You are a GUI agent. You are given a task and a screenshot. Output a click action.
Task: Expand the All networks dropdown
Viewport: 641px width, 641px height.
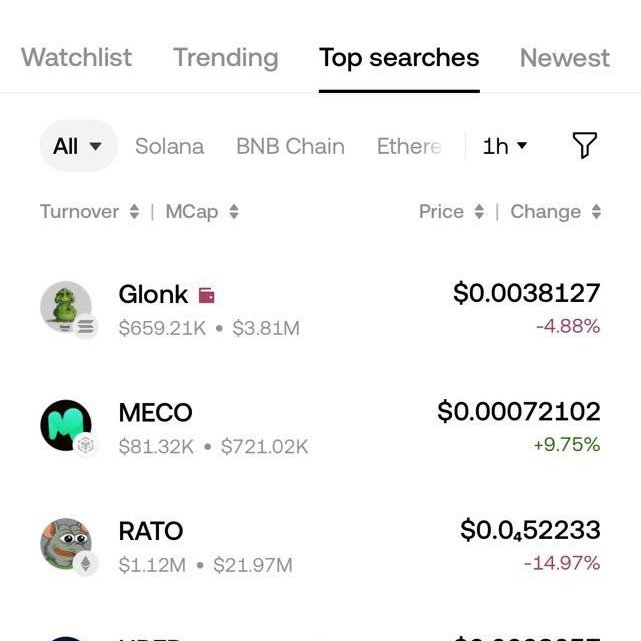(x=78, y=146)
